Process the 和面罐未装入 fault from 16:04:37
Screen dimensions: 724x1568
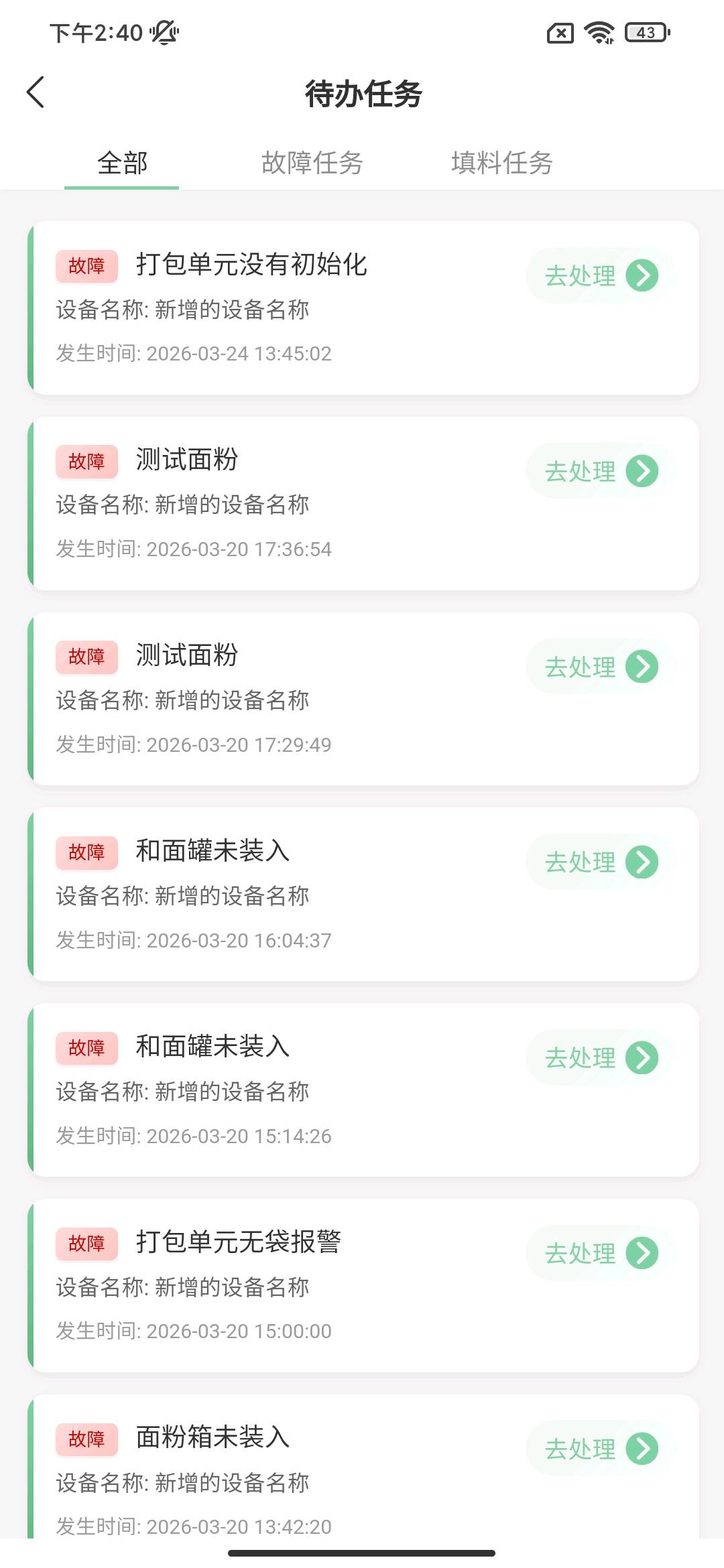tap(601, 862)
